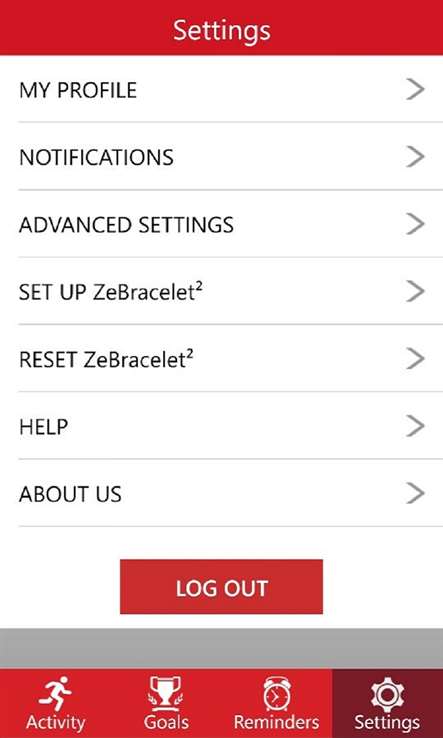Select SET UP ZeBracelet²
This screenshot has width=443, height=738.
[x=221, y=291]
